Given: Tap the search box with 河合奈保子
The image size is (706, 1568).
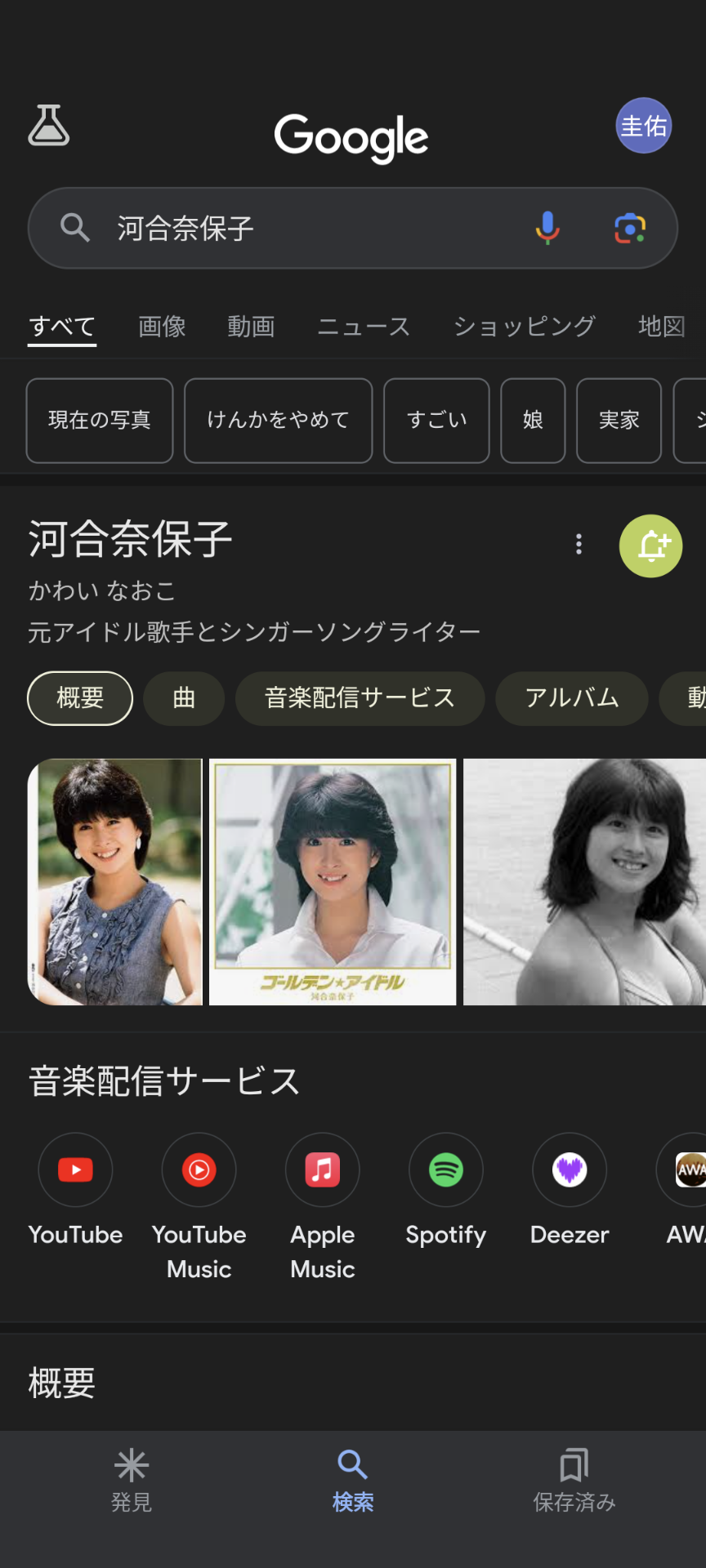Looking at the screenshot, I should pyautogui.click(x=311, y=229).
